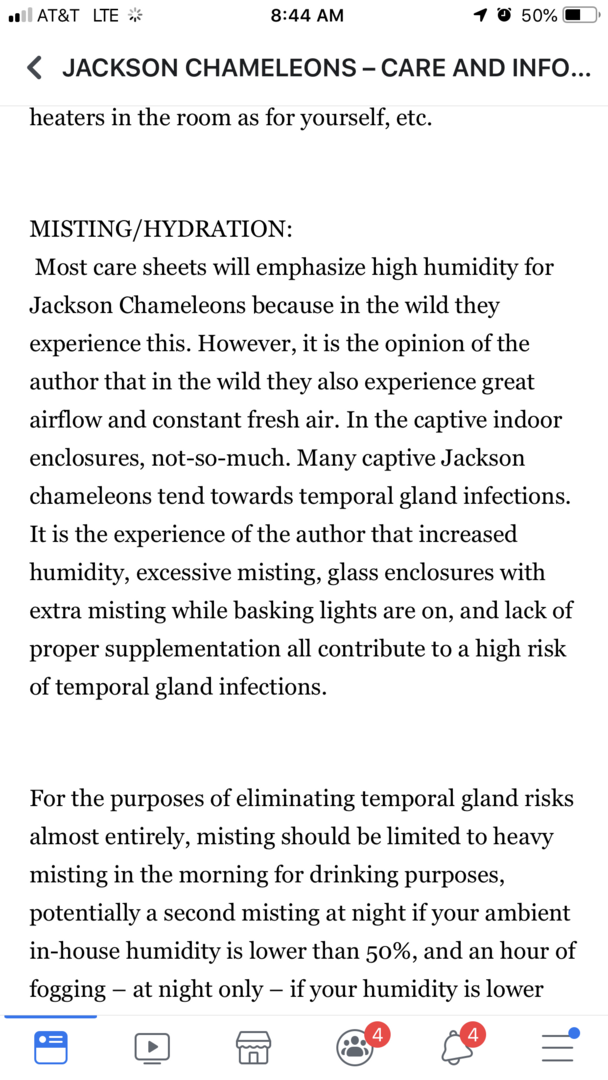This screenshot has height=1080, width=608.
Task: Switch to the News Feed tab
Action: pyautogui.click(x=51, y=1046)
